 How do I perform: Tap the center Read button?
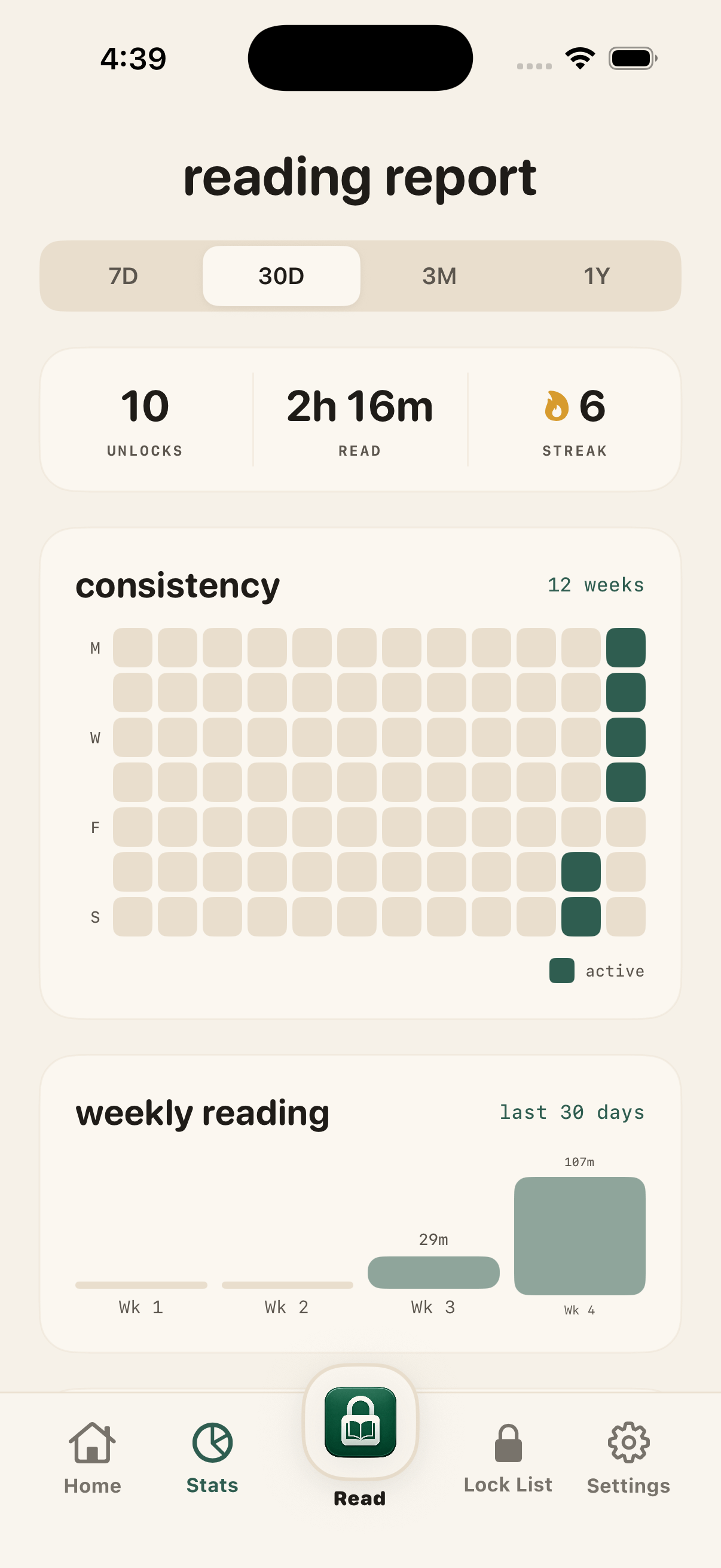(360, 1424)
